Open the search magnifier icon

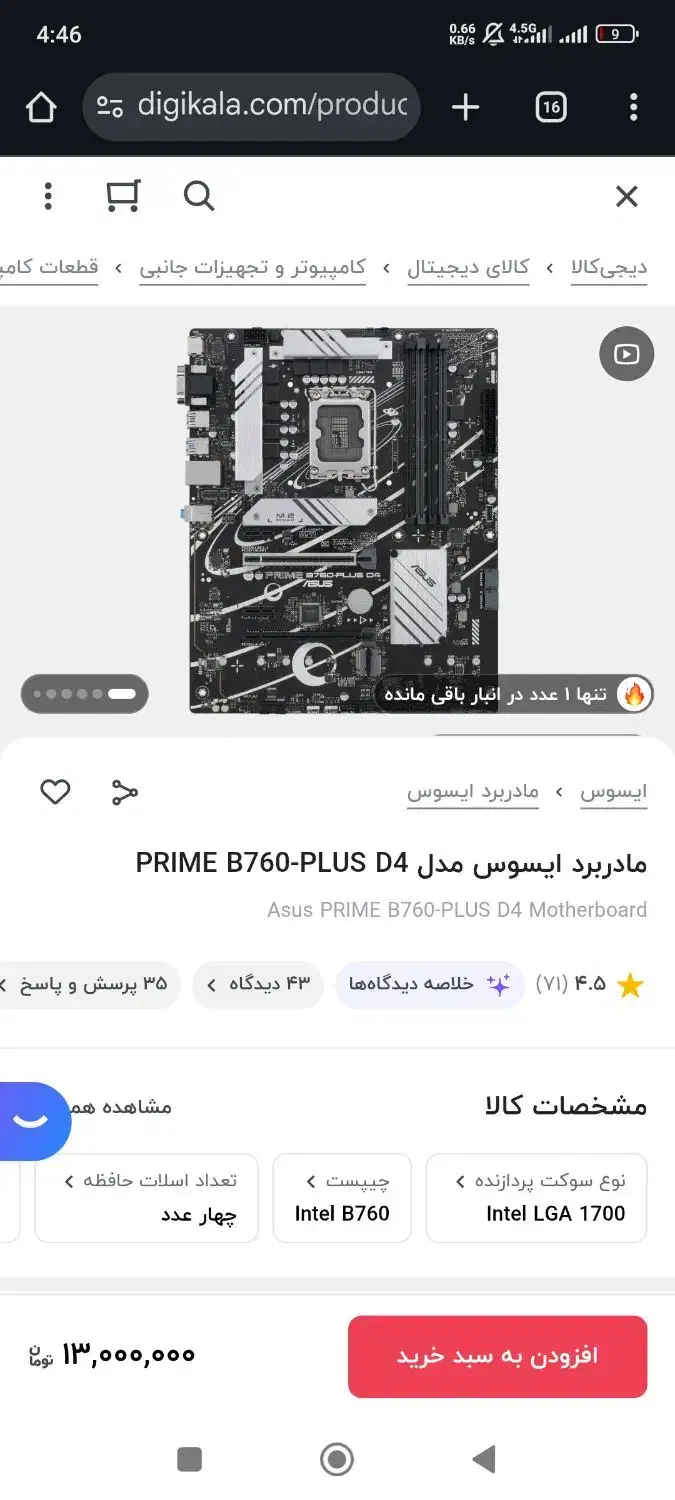[199, 196]
